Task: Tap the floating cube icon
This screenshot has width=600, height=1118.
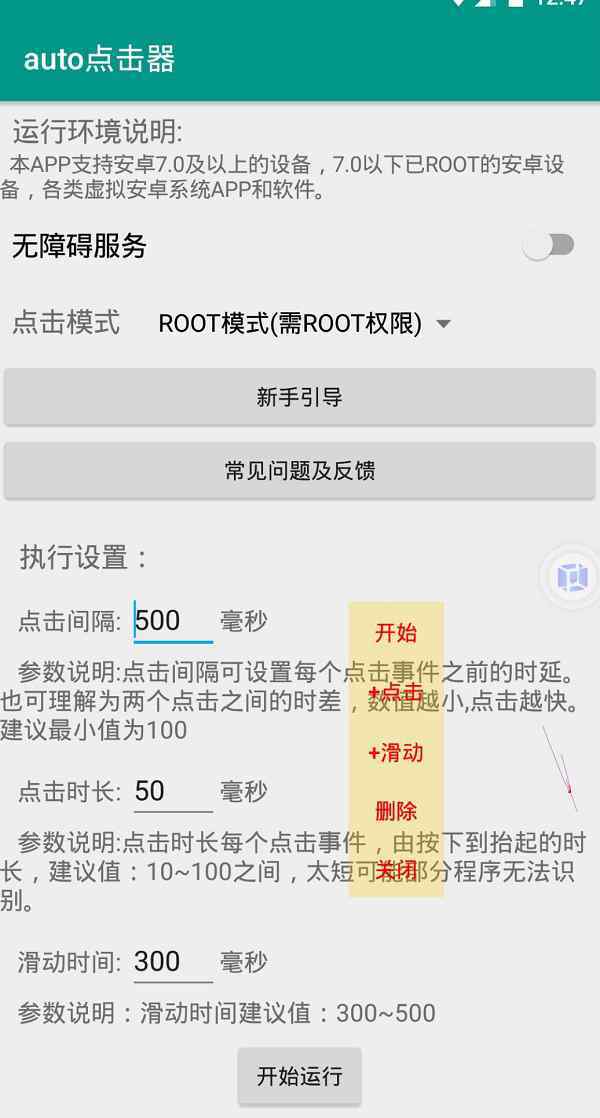Action: click(x=572, y=577)
